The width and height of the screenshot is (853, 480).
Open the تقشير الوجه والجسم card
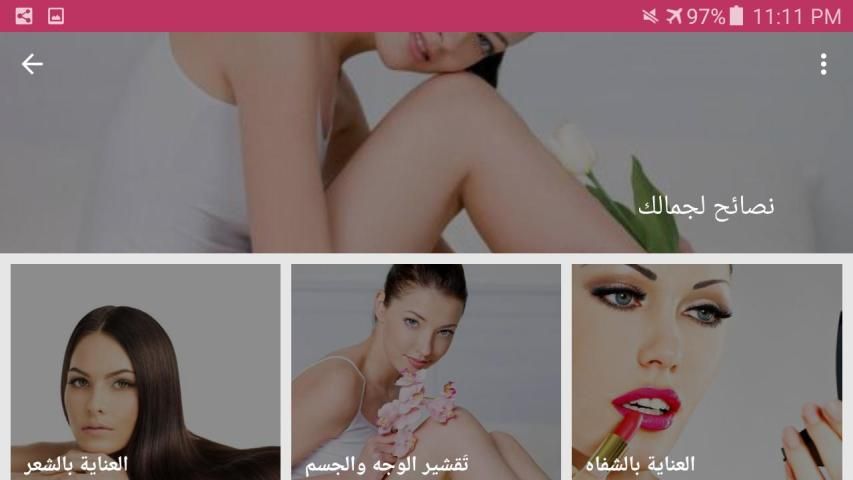pos(426,372)
